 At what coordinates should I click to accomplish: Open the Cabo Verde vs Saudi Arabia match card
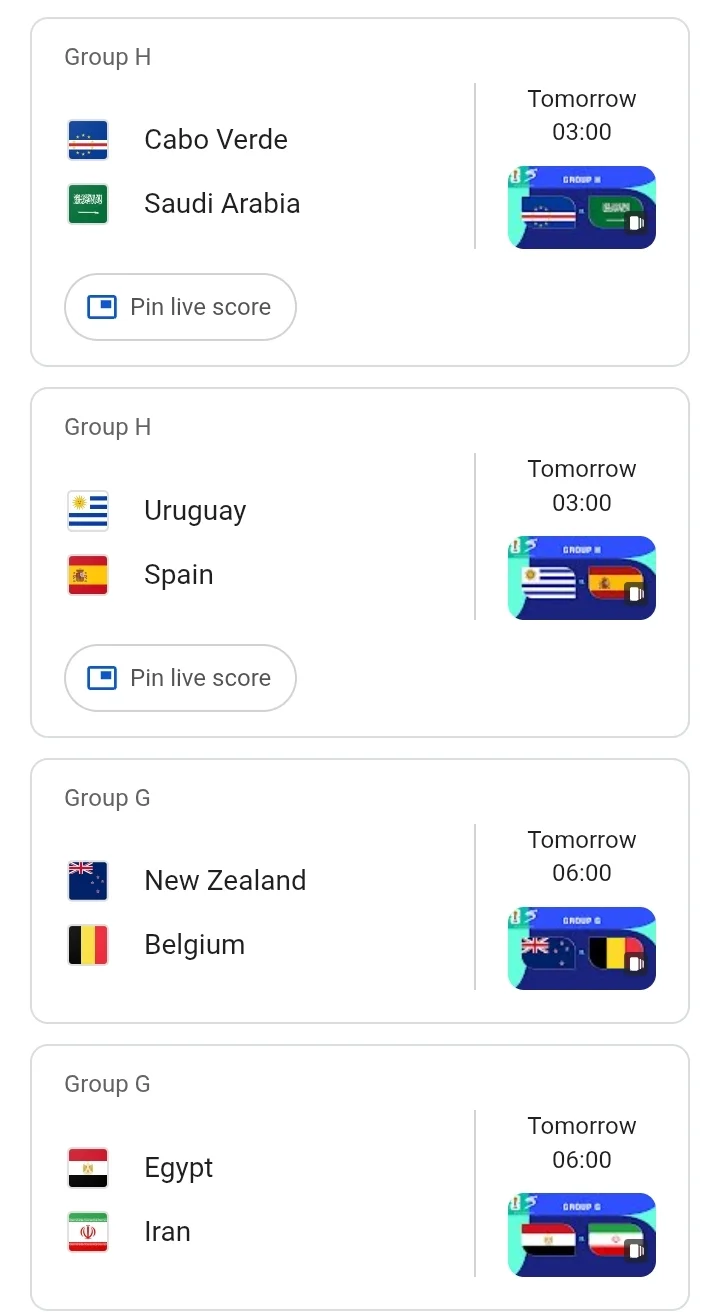coord(360,192)
